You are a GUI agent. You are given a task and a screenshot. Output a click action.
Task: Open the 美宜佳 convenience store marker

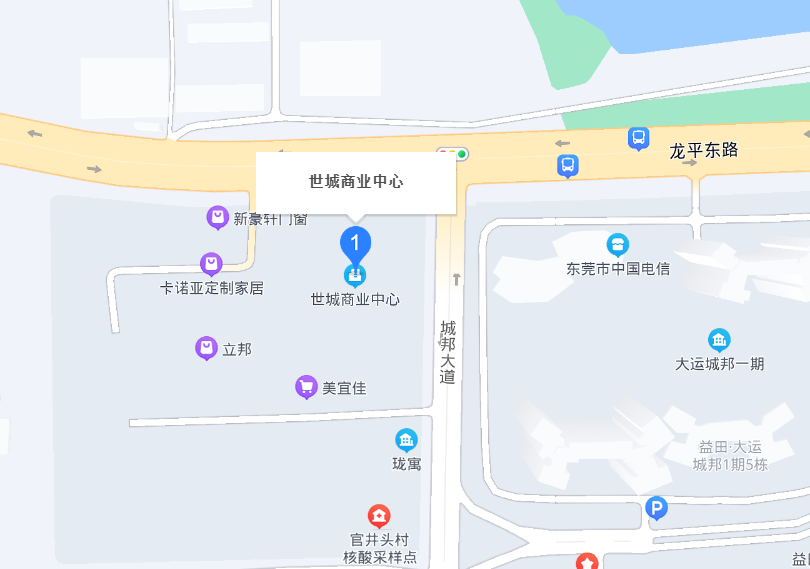306,386
